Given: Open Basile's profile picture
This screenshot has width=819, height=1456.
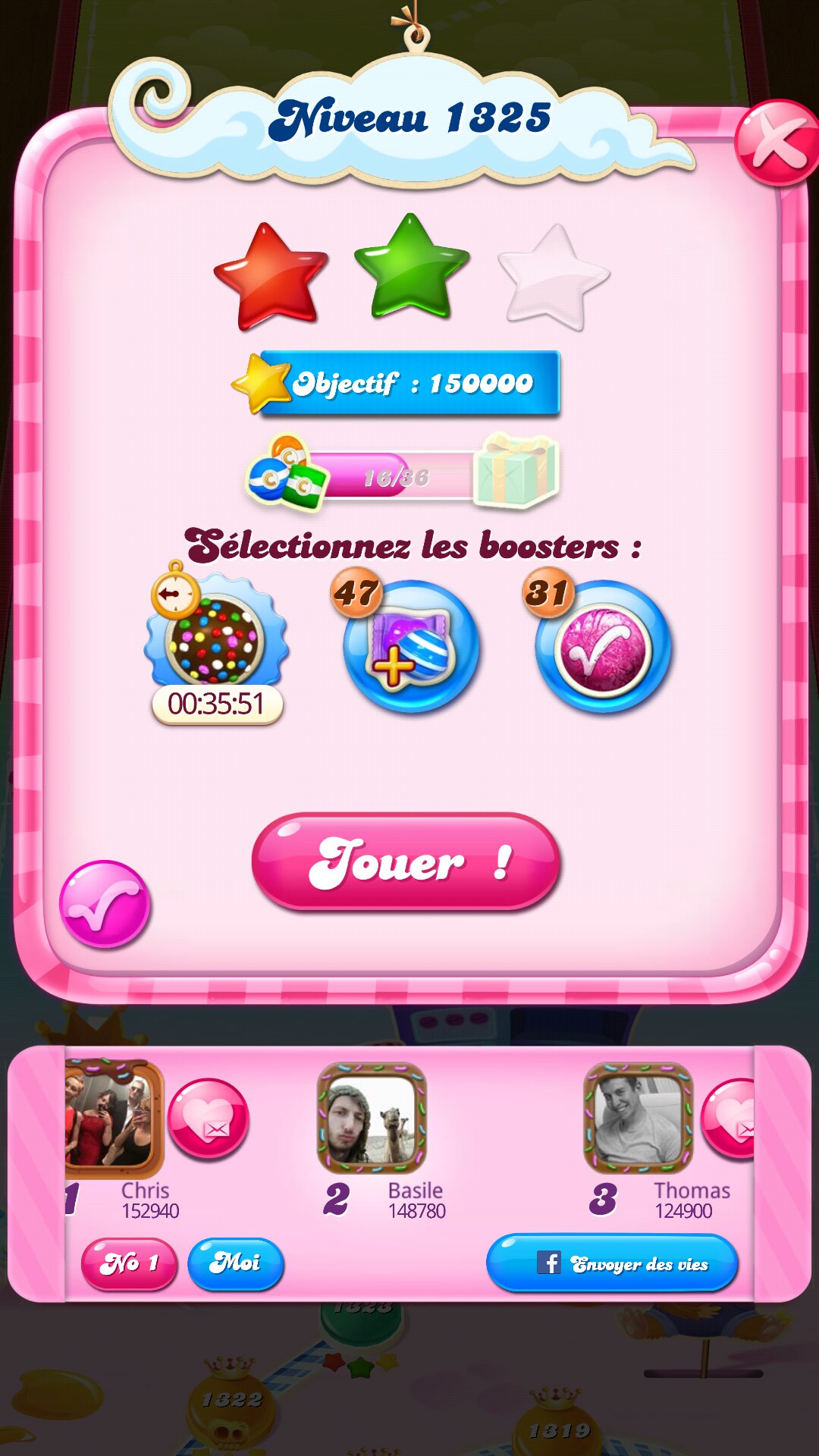Looking at the screenshot, I should (x=372, y=1119).
